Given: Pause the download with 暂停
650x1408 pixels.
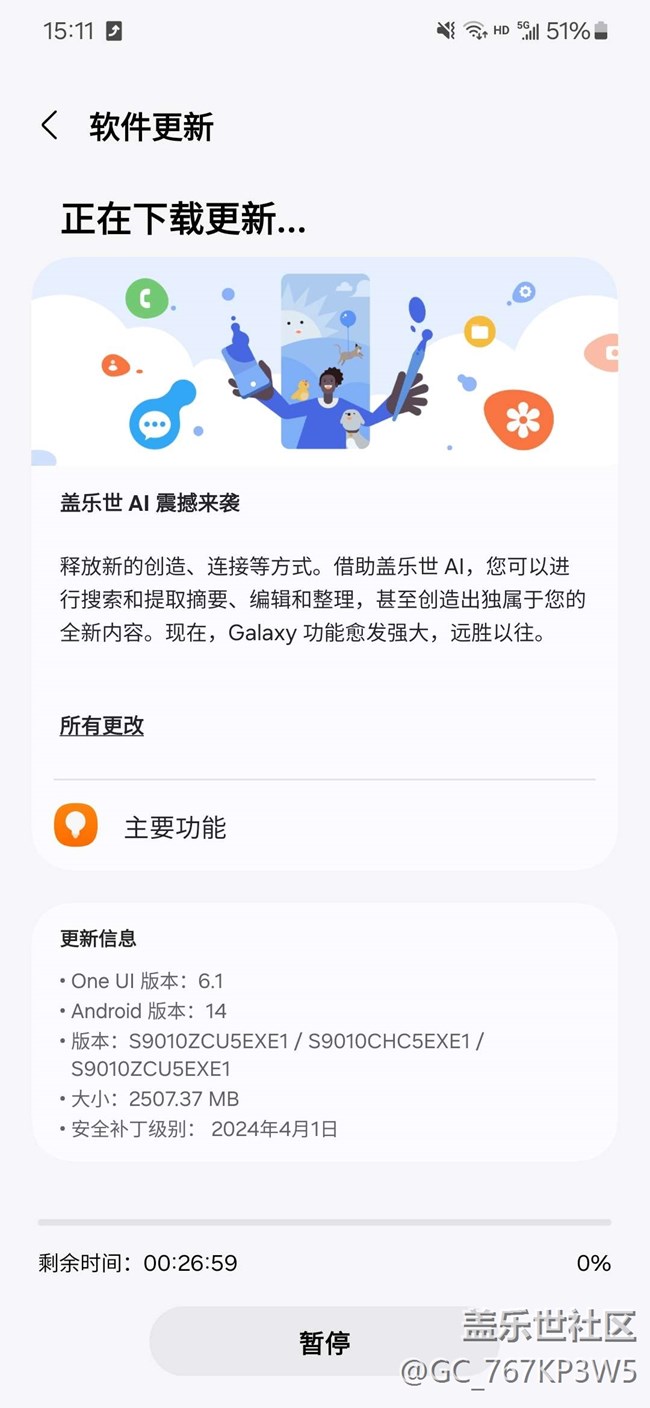Looking at the screenshot, I should (x=324, y=1342).
